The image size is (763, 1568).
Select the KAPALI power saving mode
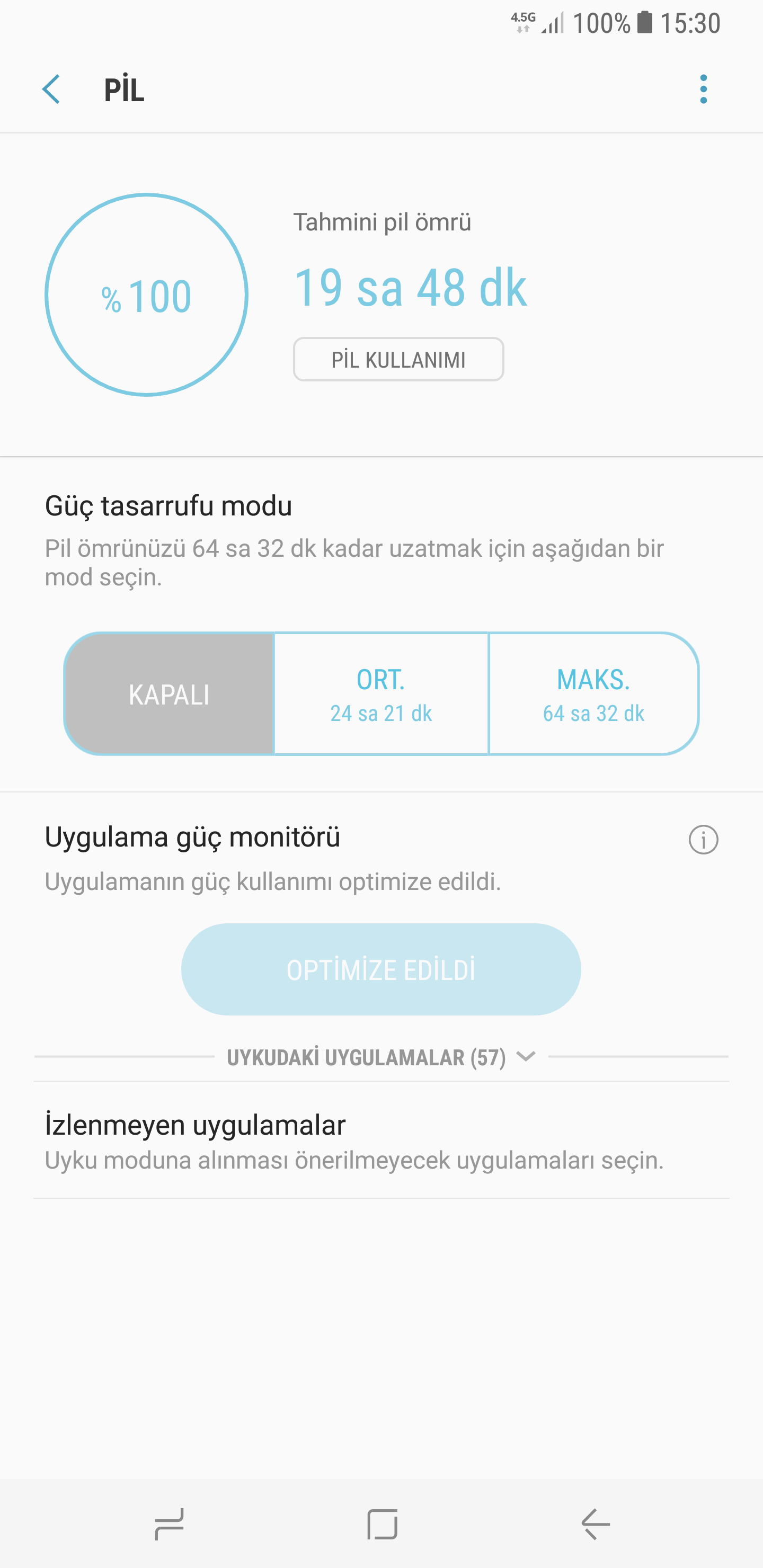point(169,694)
